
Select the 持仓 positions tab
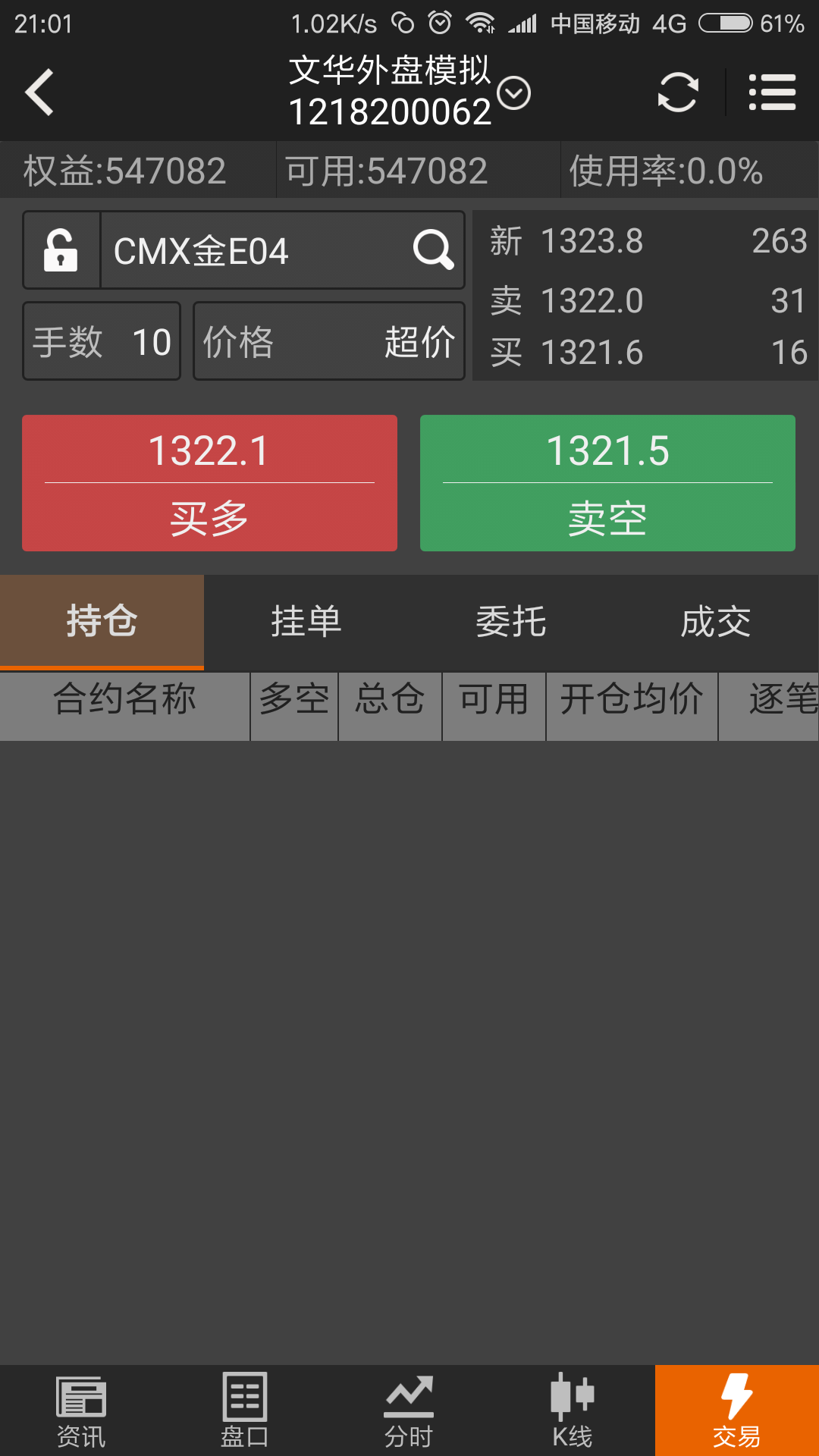point(102,622)
